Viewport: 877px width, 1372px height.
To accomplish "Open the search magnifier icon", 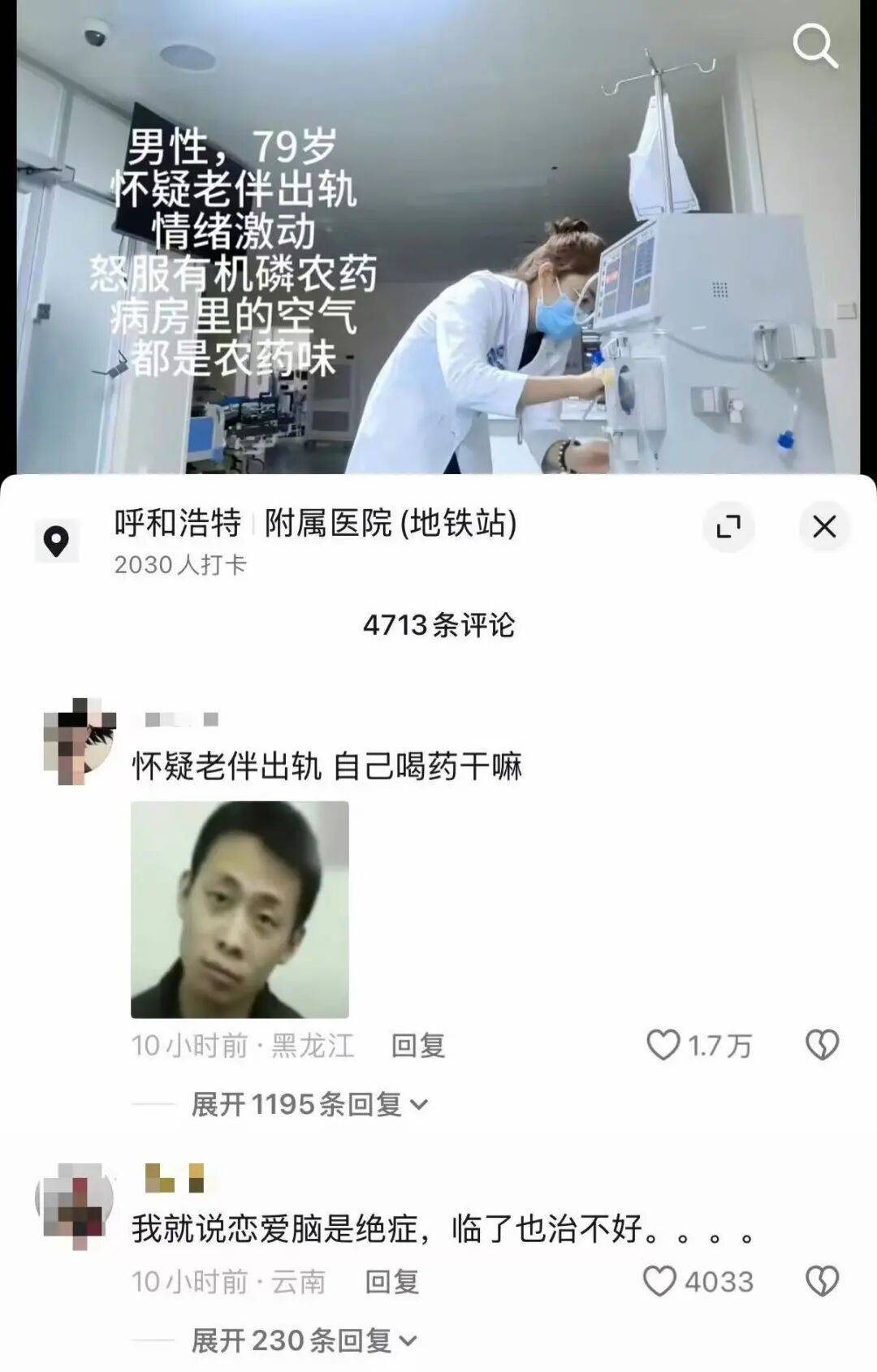I will pos(814,45).
